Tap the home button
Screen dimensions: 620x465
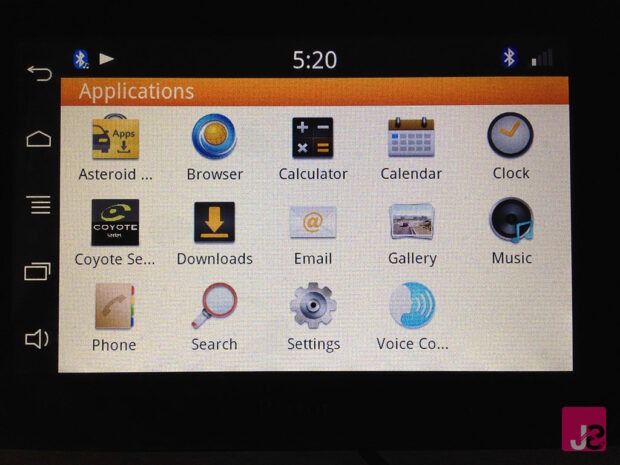(38, 139)
